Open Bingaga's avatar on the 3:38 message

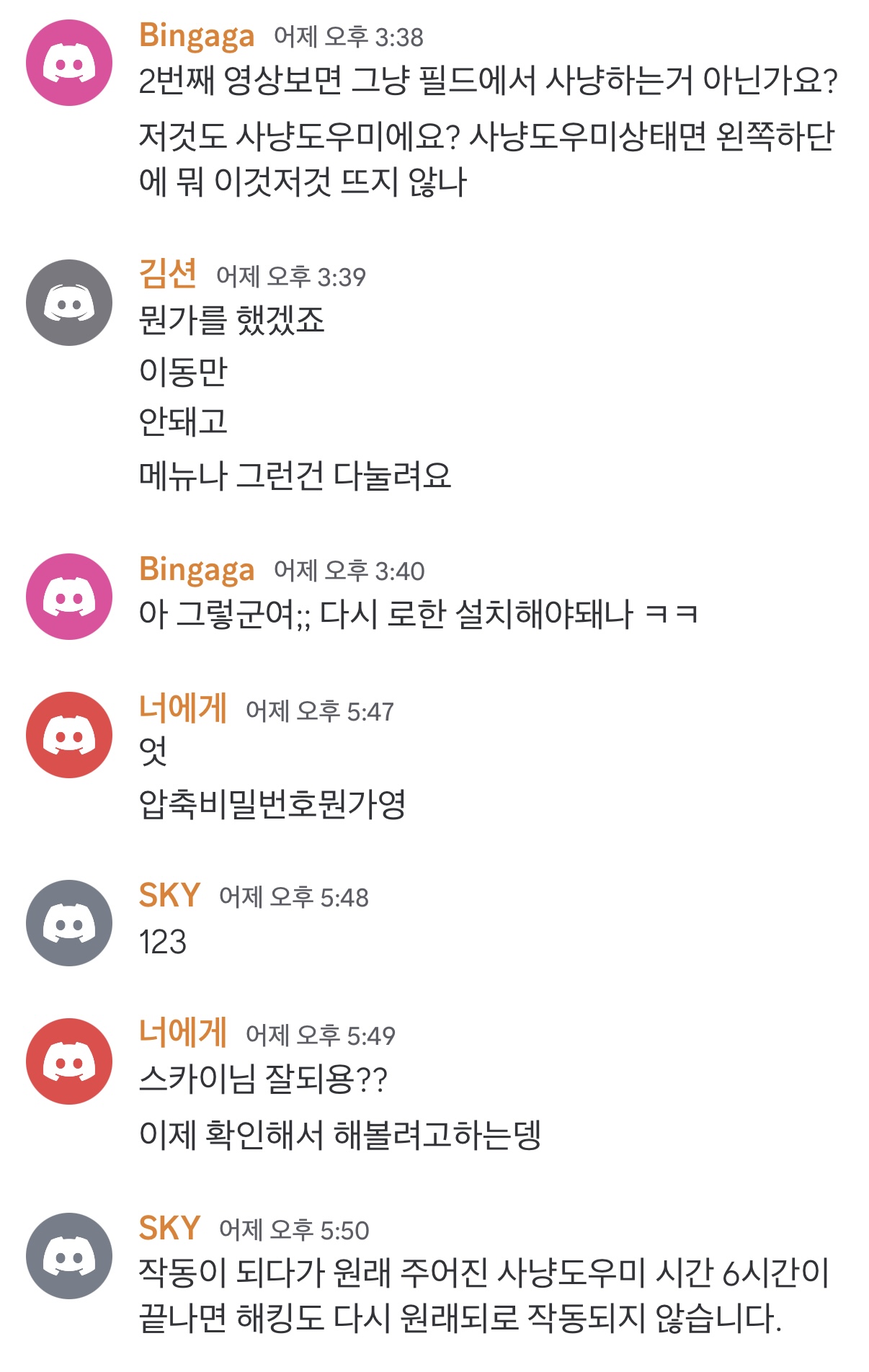pos(69,63)
